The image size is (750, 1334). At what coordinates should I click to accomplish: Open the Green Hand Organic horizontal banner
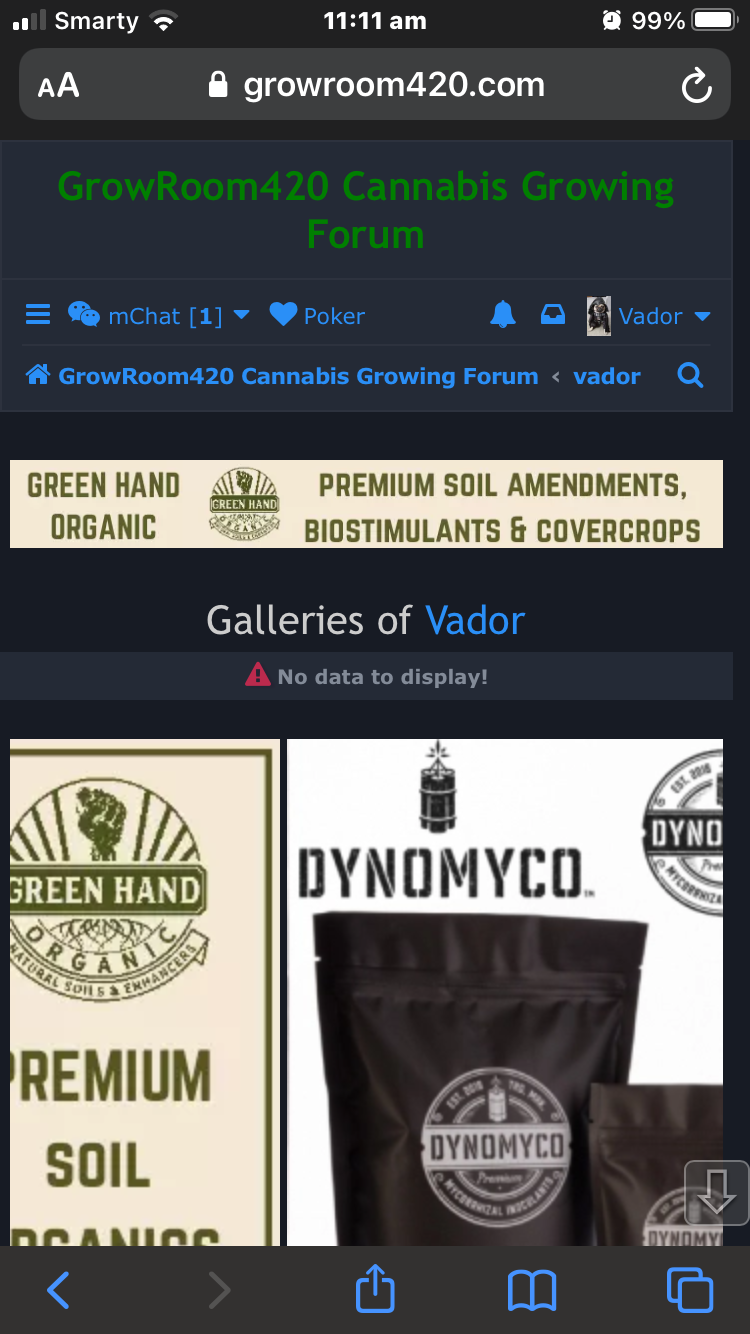coord(366,504)
